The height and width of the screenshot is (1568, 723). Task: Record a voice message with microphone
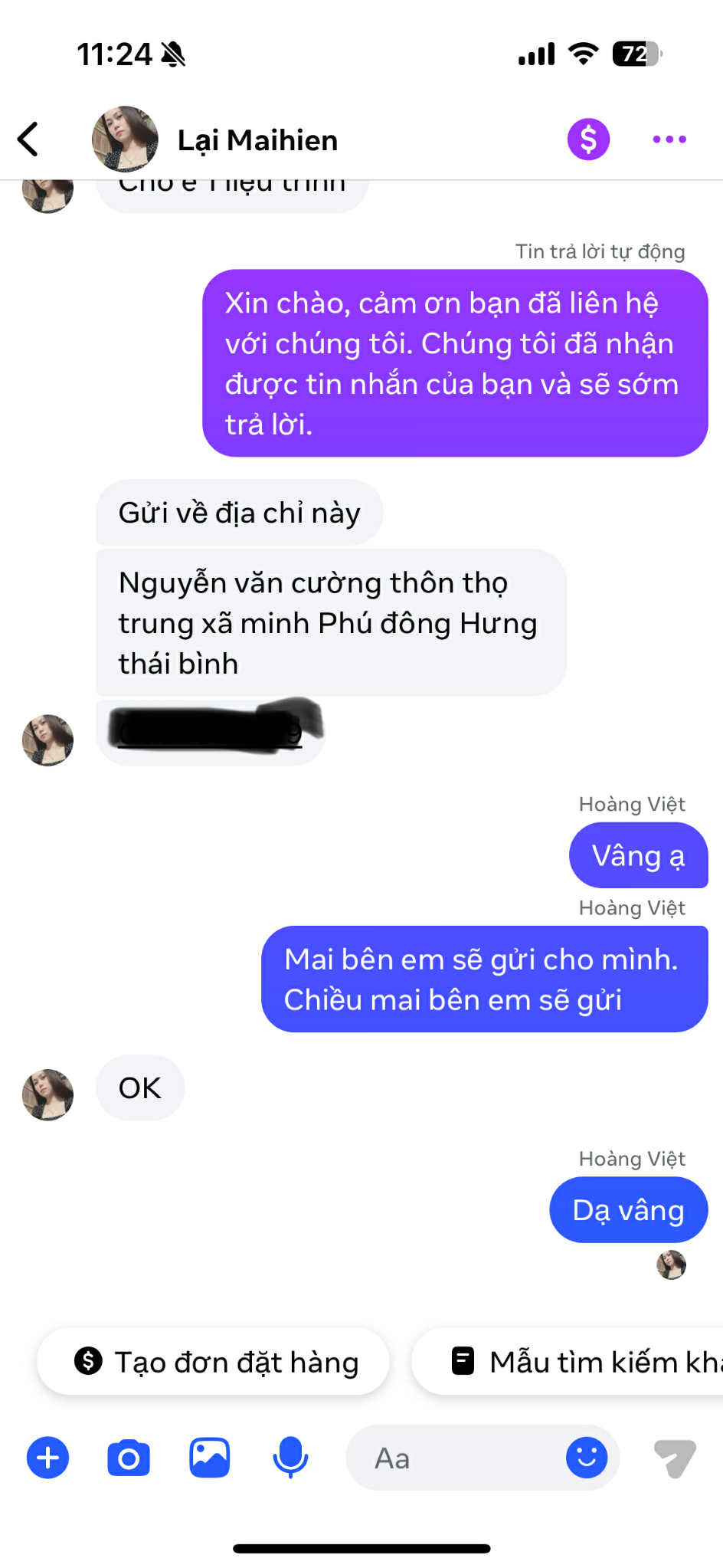(x=290, y=1458)
